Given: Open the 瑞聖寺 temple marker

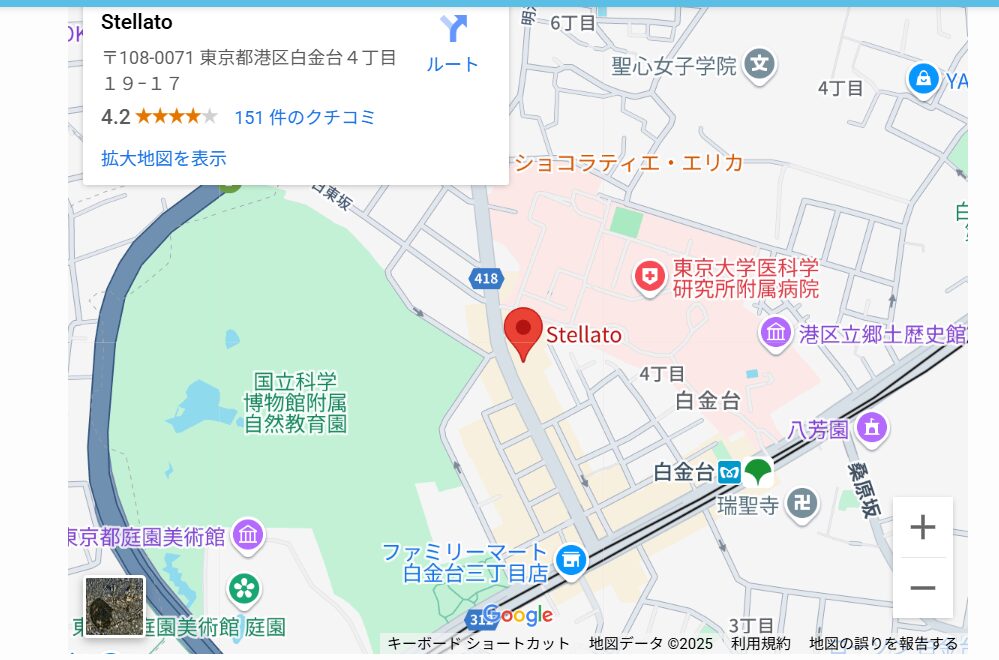Looking at the screenshot, I should coord(801,504).
